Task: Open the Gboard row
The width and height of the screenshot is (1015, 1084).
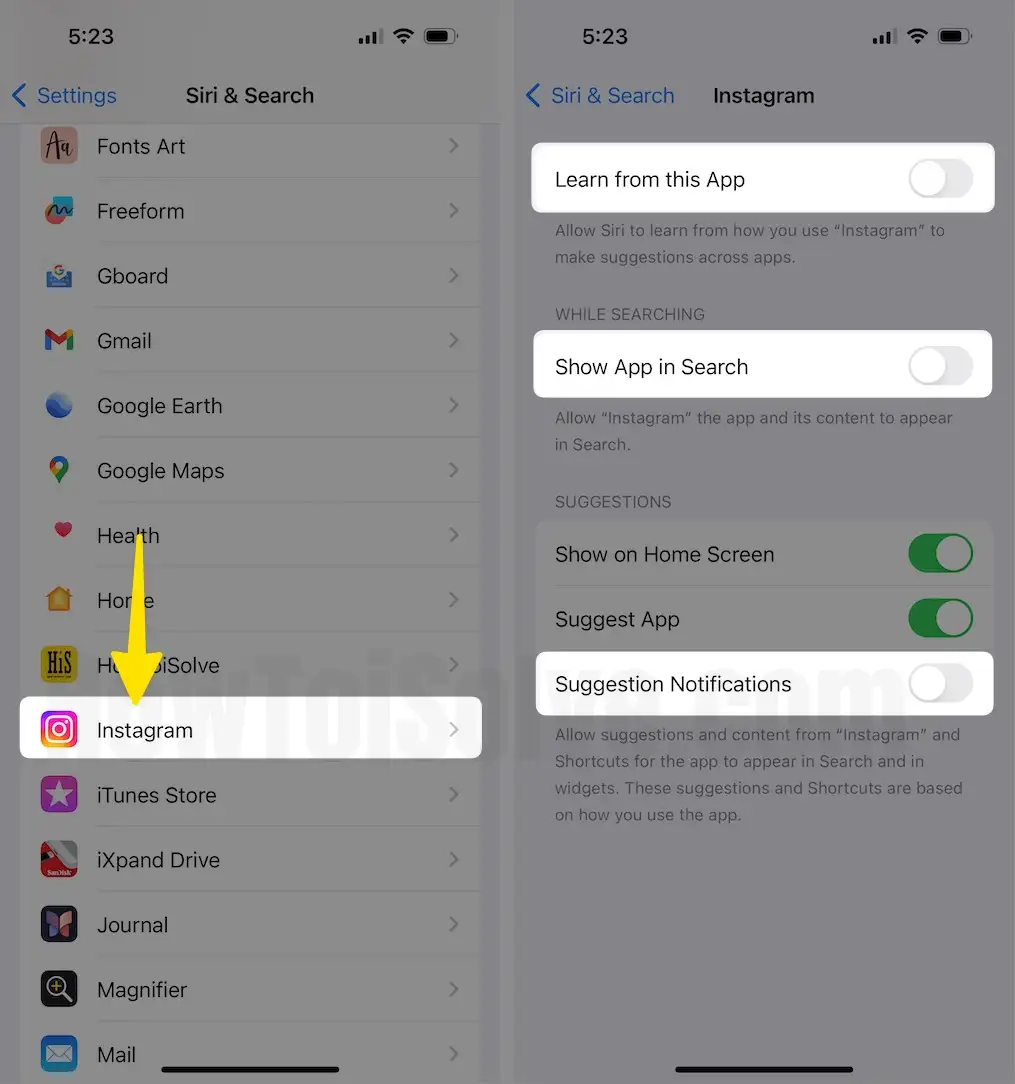Action: tap(250, 276)
